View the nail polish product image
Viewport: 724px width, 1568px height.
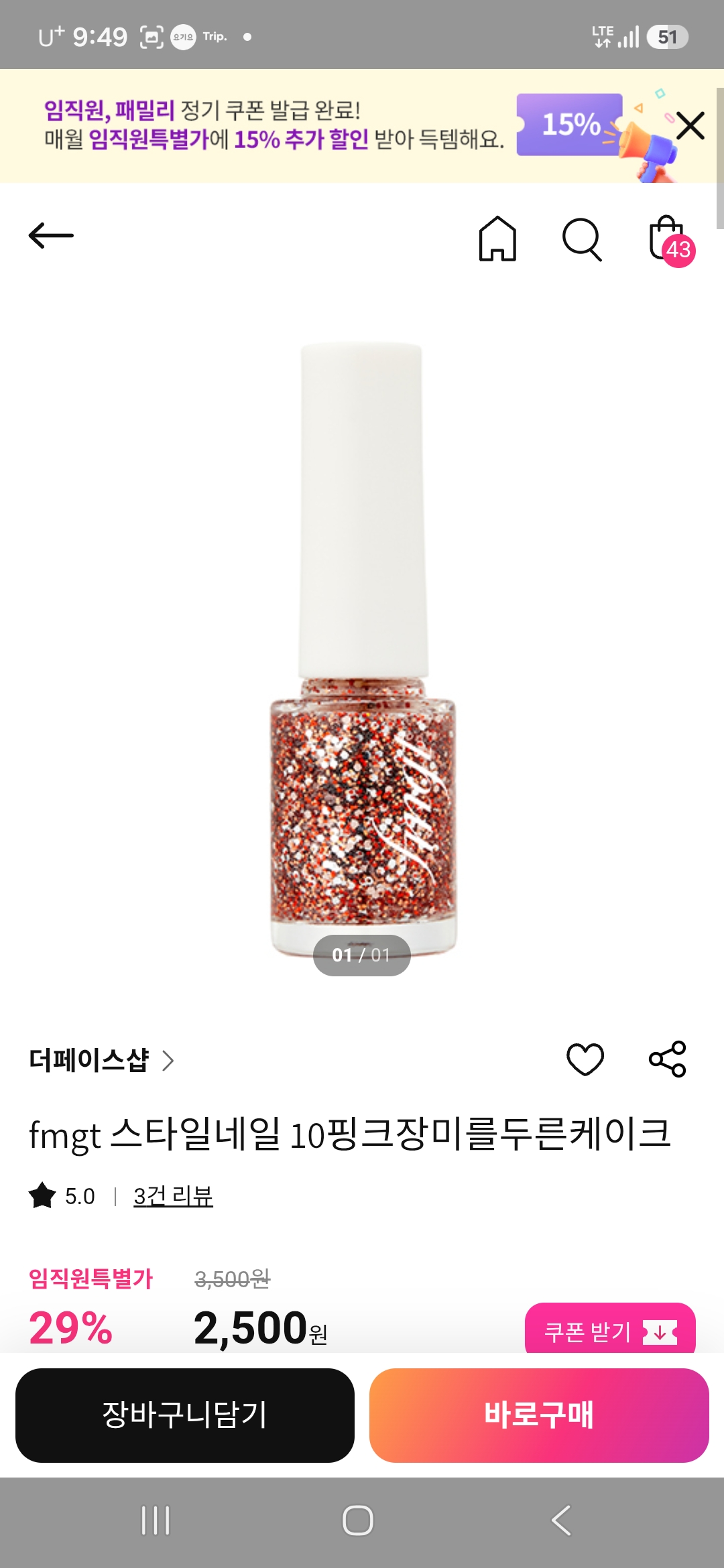pyautogui.click(x=363, y=650)
